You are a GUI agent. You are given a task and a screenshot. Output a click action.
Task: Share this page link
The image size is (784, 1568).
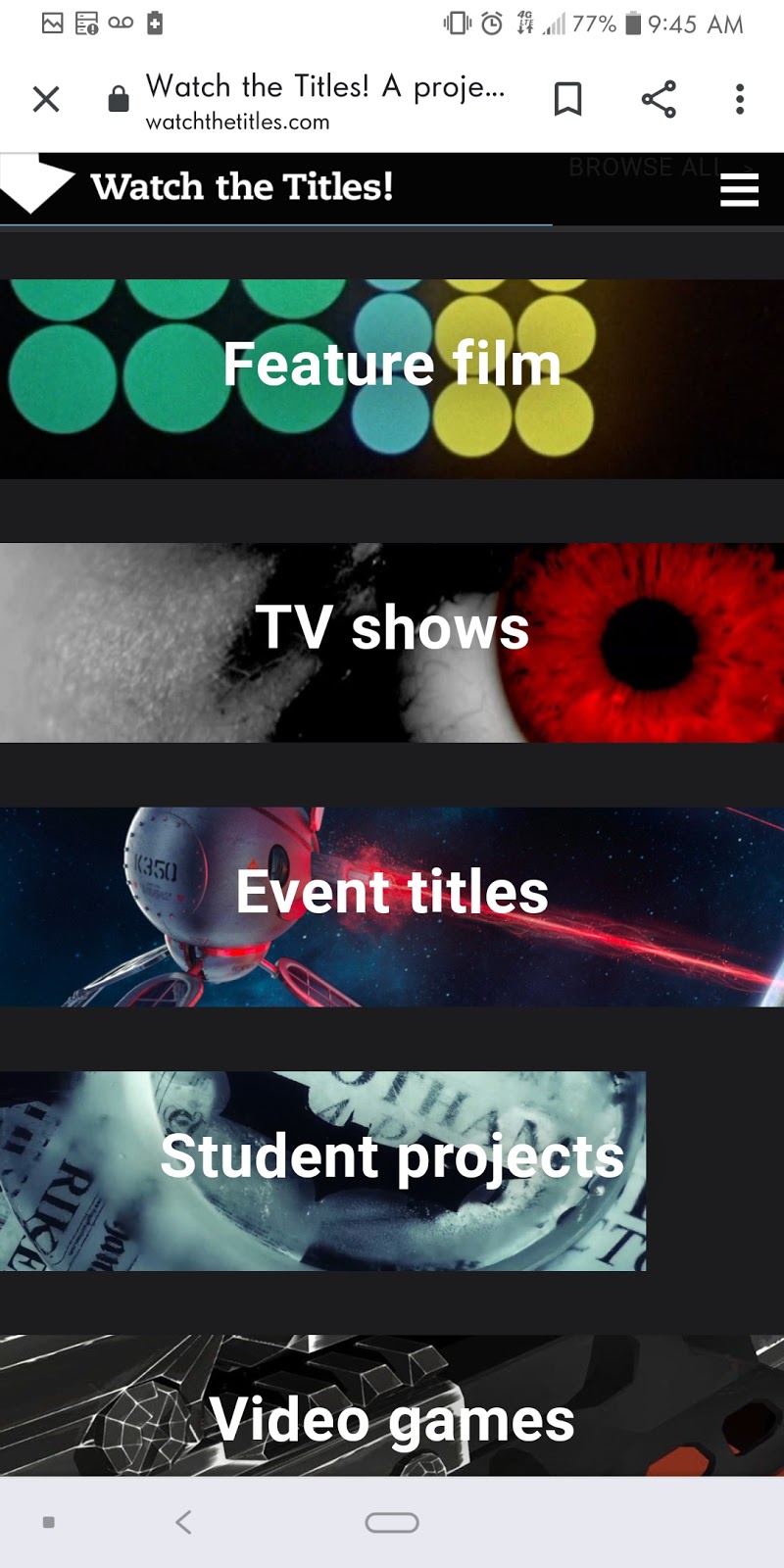click(x=659, y=99)
